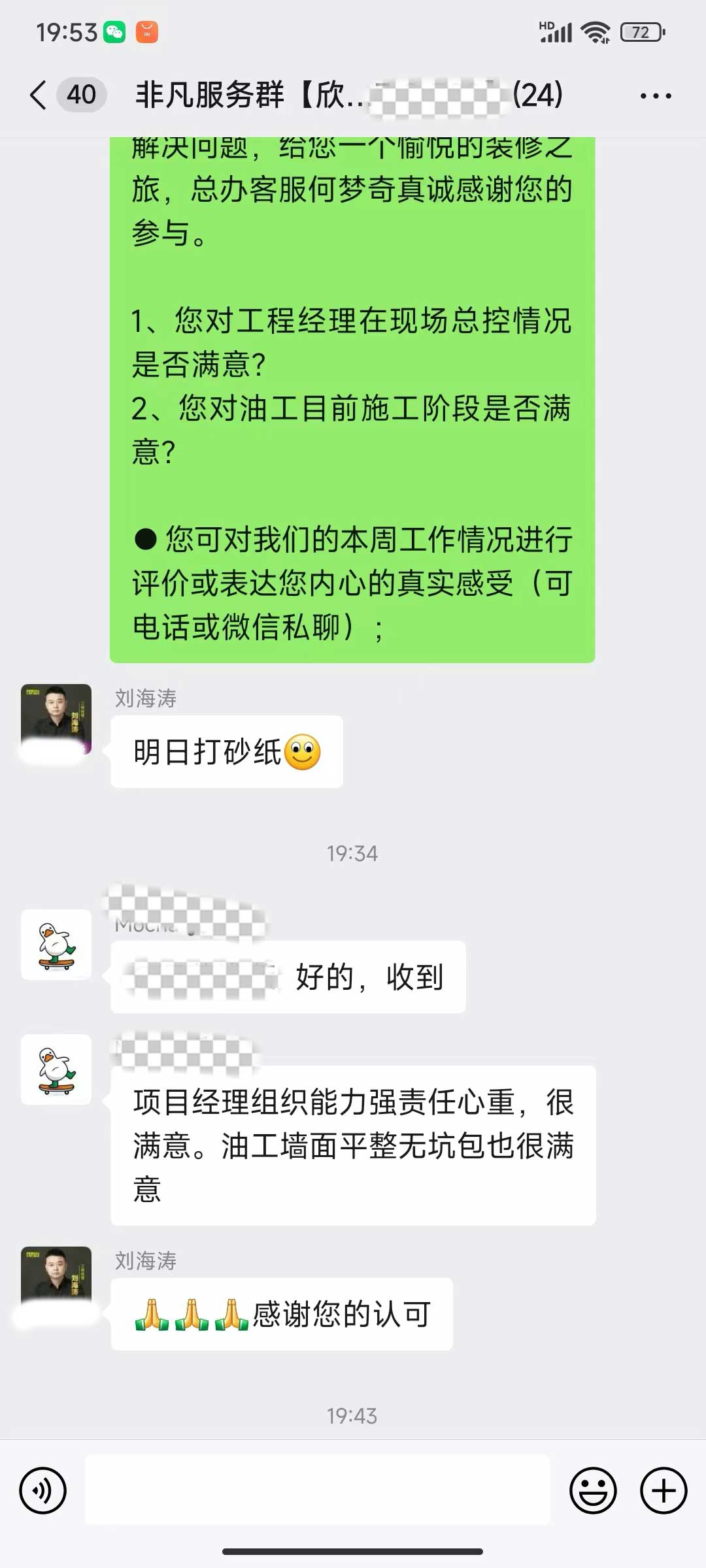Open 刘海涛's avatar beside 明日打砂纸 message

click(x=56, y=720)
